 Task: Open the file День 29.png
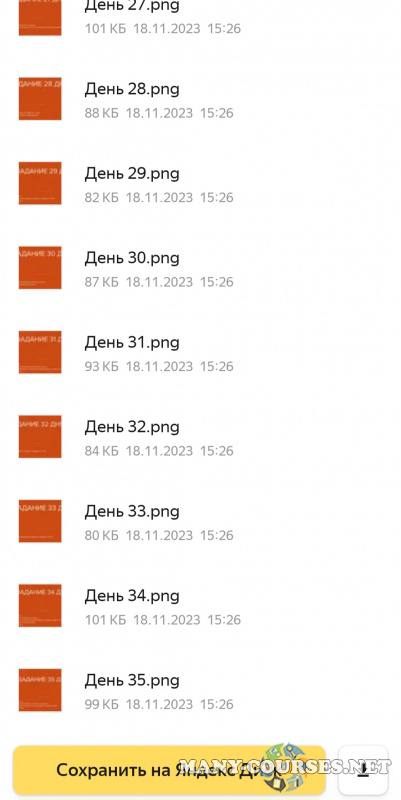200,184
